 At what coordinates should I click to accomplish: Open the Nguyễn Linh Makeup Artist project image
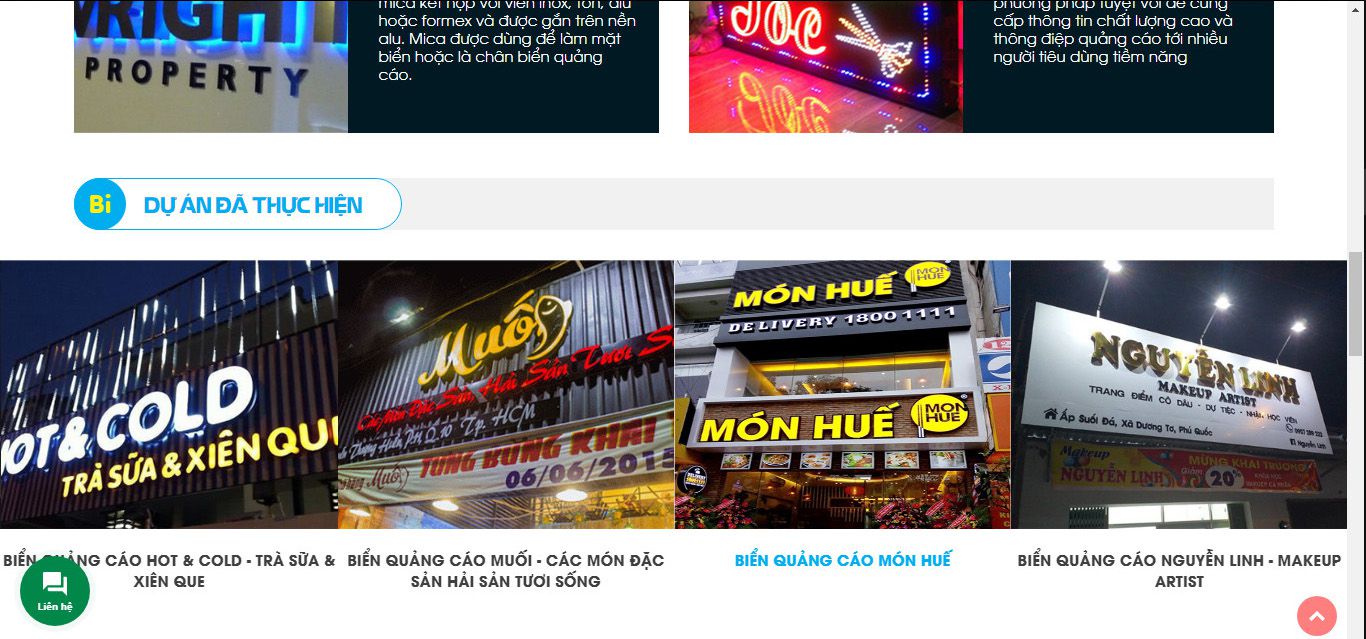pos(1178,394)
